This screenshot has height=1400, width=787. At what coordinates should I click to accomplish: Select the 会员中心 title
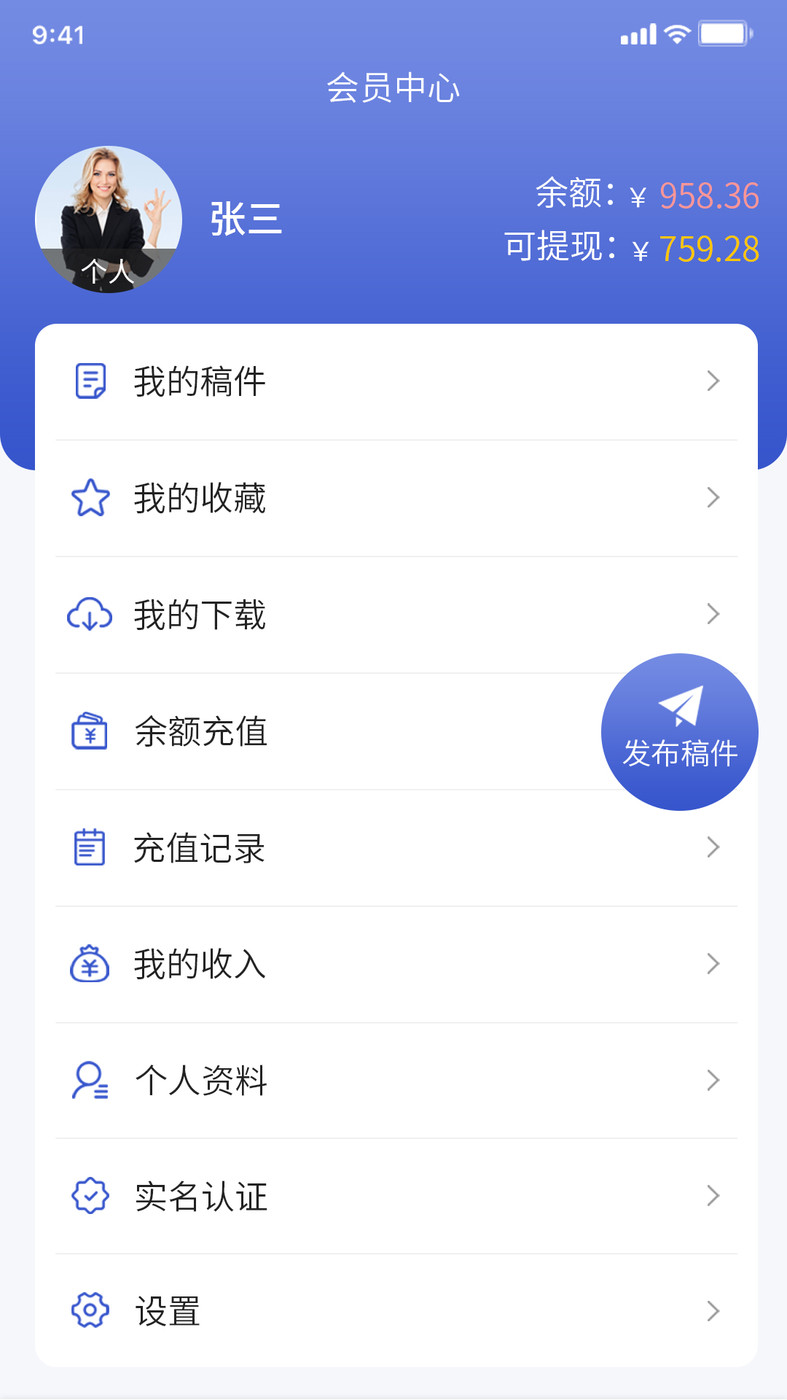[x=393, y=88]
